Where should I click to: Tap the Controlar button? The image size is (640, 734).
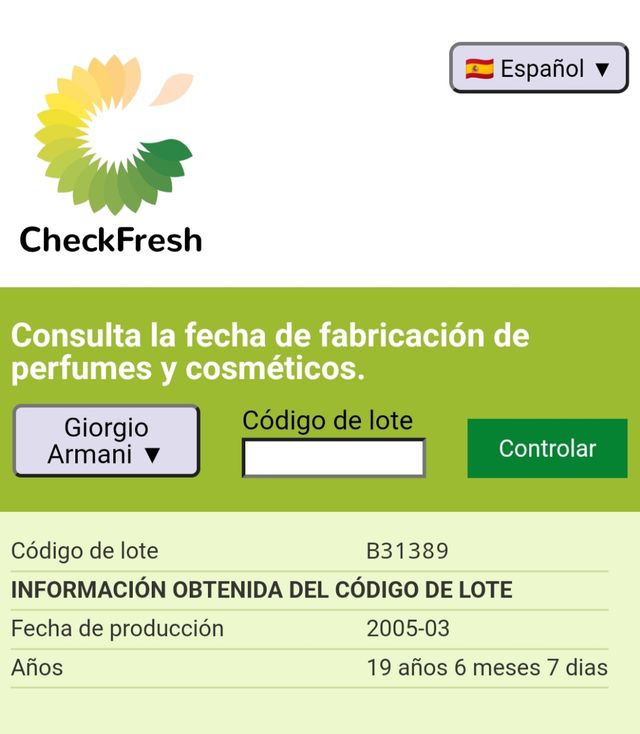pyautogui.click(x=547, y=449)
